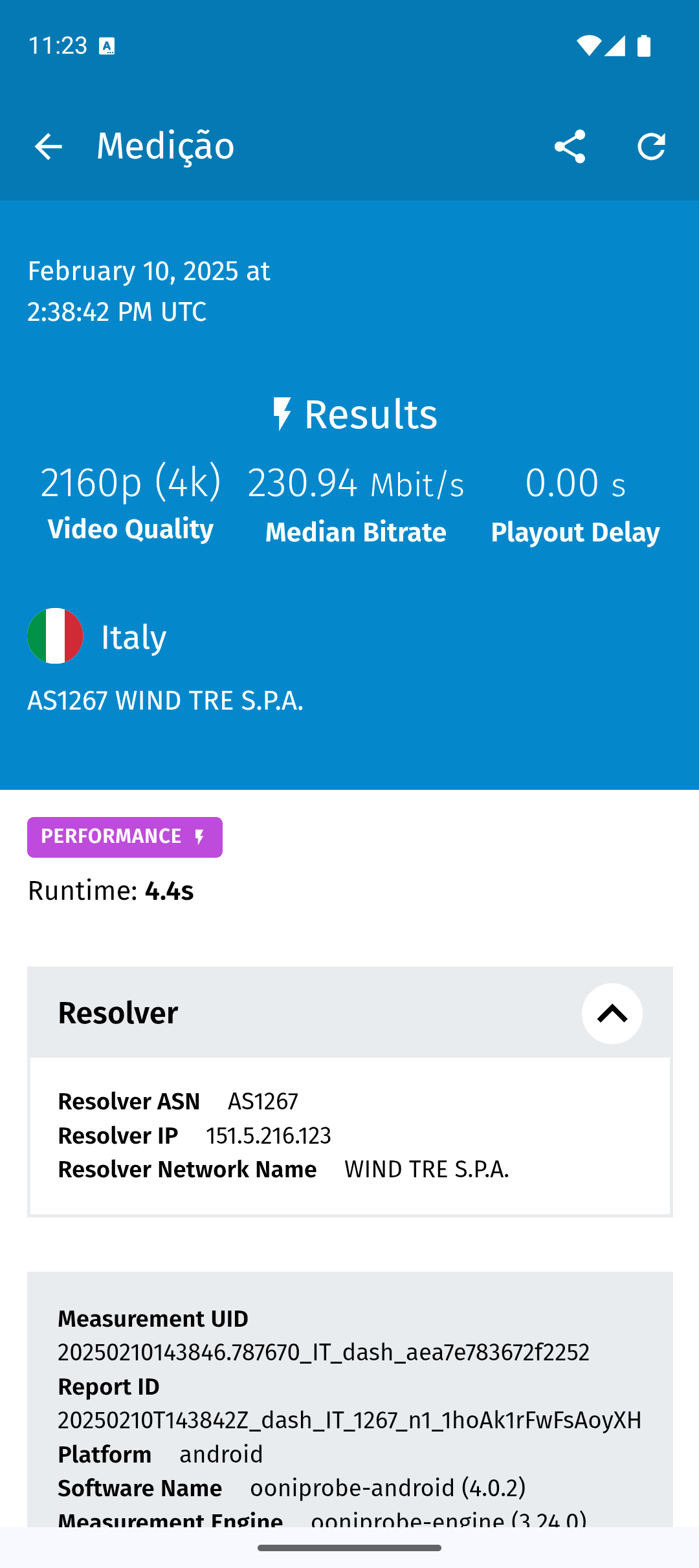The height and width of the screenshot is (1568, 699).
Task: Share this measurement result
Action: [x=570, y=146]
